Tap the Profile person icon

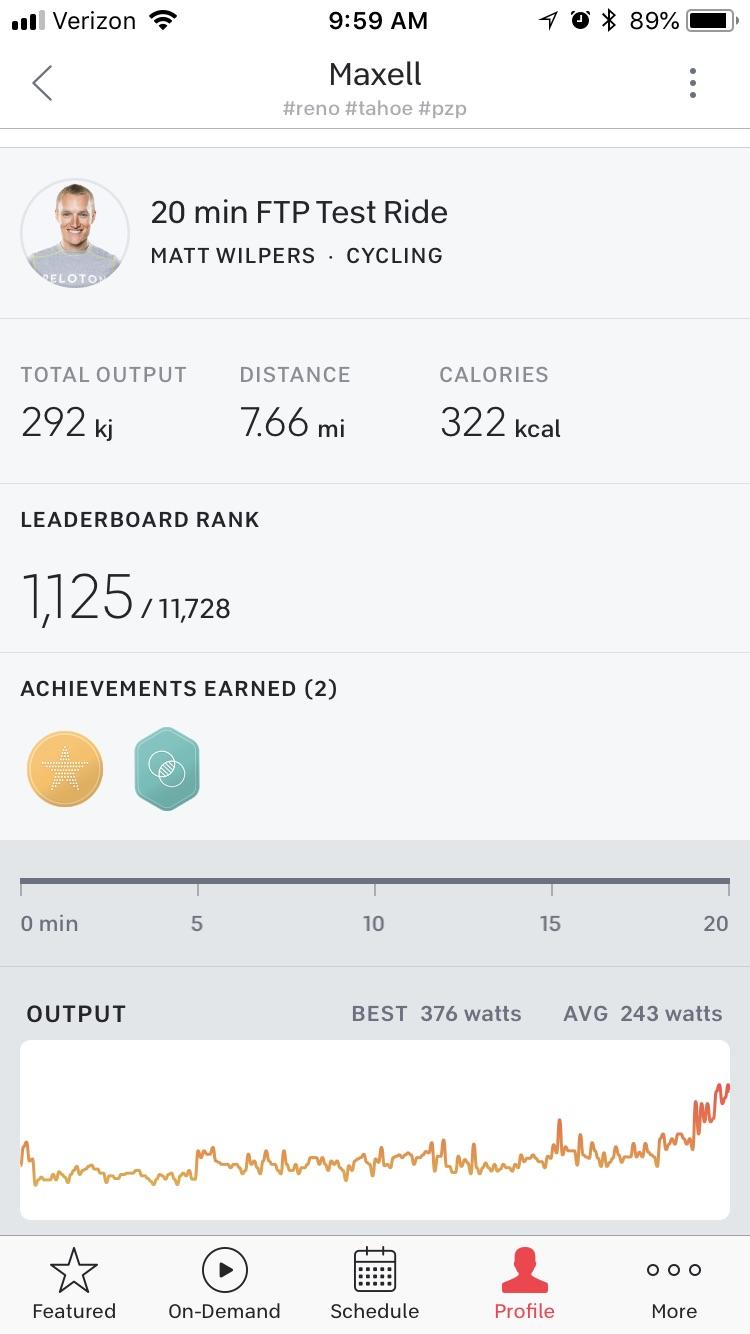click(x=524, y=1272)
